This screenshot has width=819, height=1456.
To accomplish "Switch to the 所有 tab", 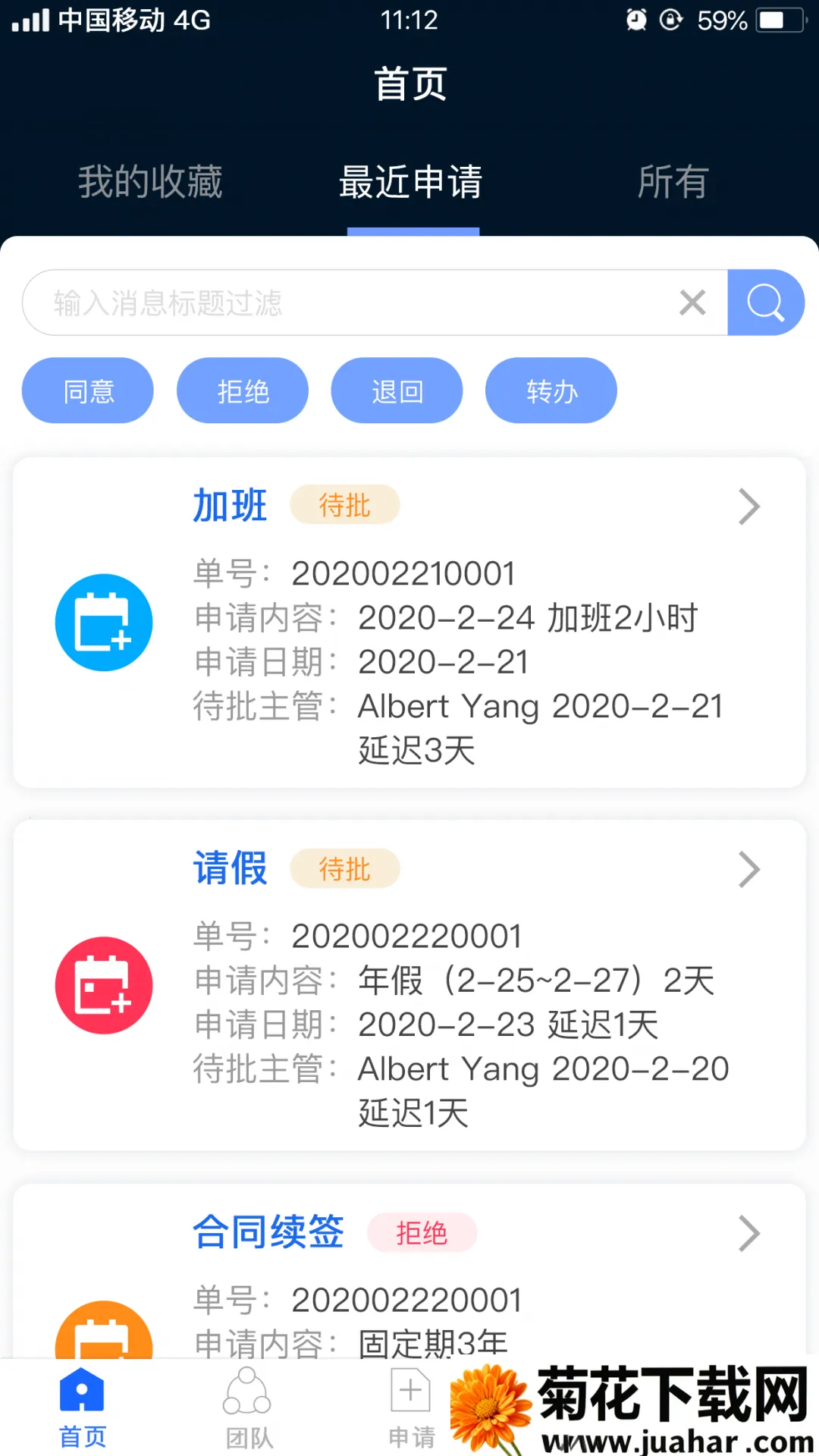I will click(x=673, y=182).
